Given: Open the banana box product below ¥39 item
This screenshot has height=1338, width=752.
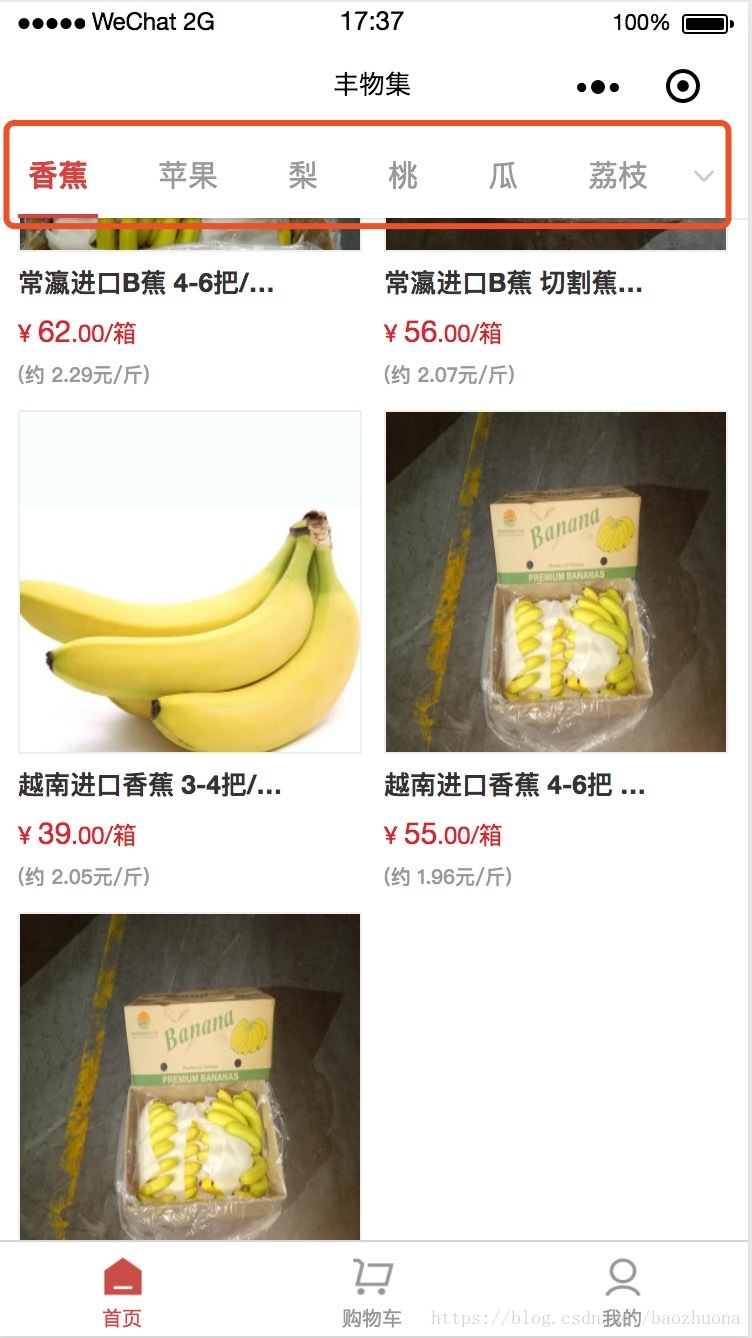Looking at the screenshot, I should point(190,1075).
